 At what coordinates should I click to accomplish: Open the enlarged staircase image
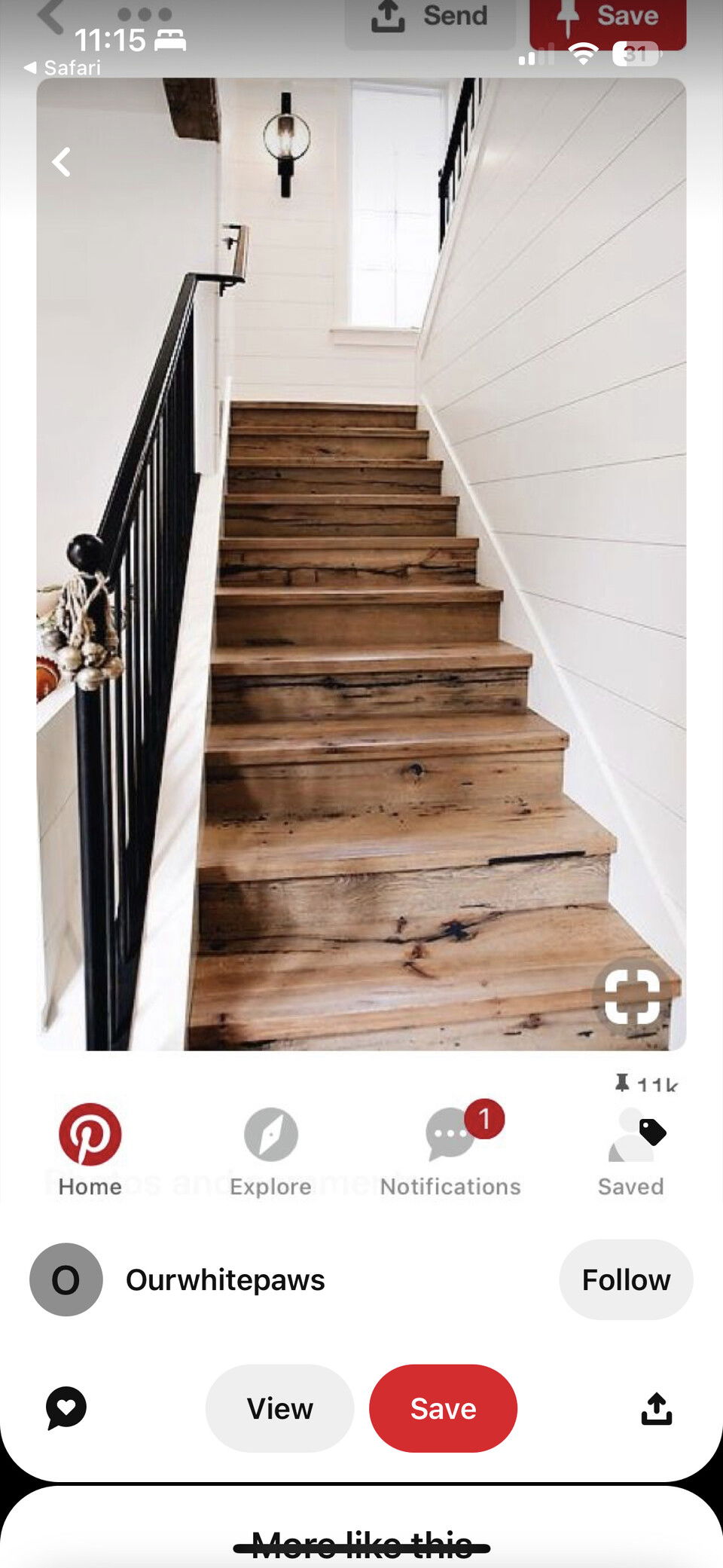pyautogui.click(x=361, y=564)
